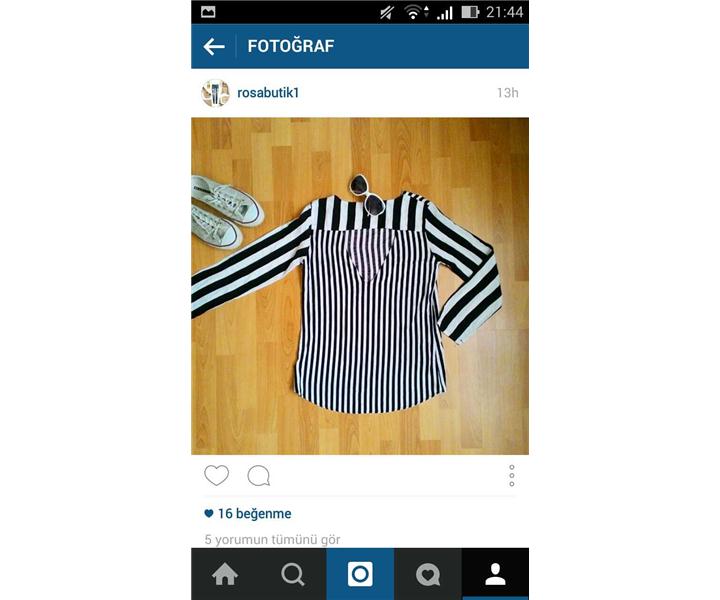Switch to the Search tab
This screenshot has width=720, height=600.
(293, 574)
